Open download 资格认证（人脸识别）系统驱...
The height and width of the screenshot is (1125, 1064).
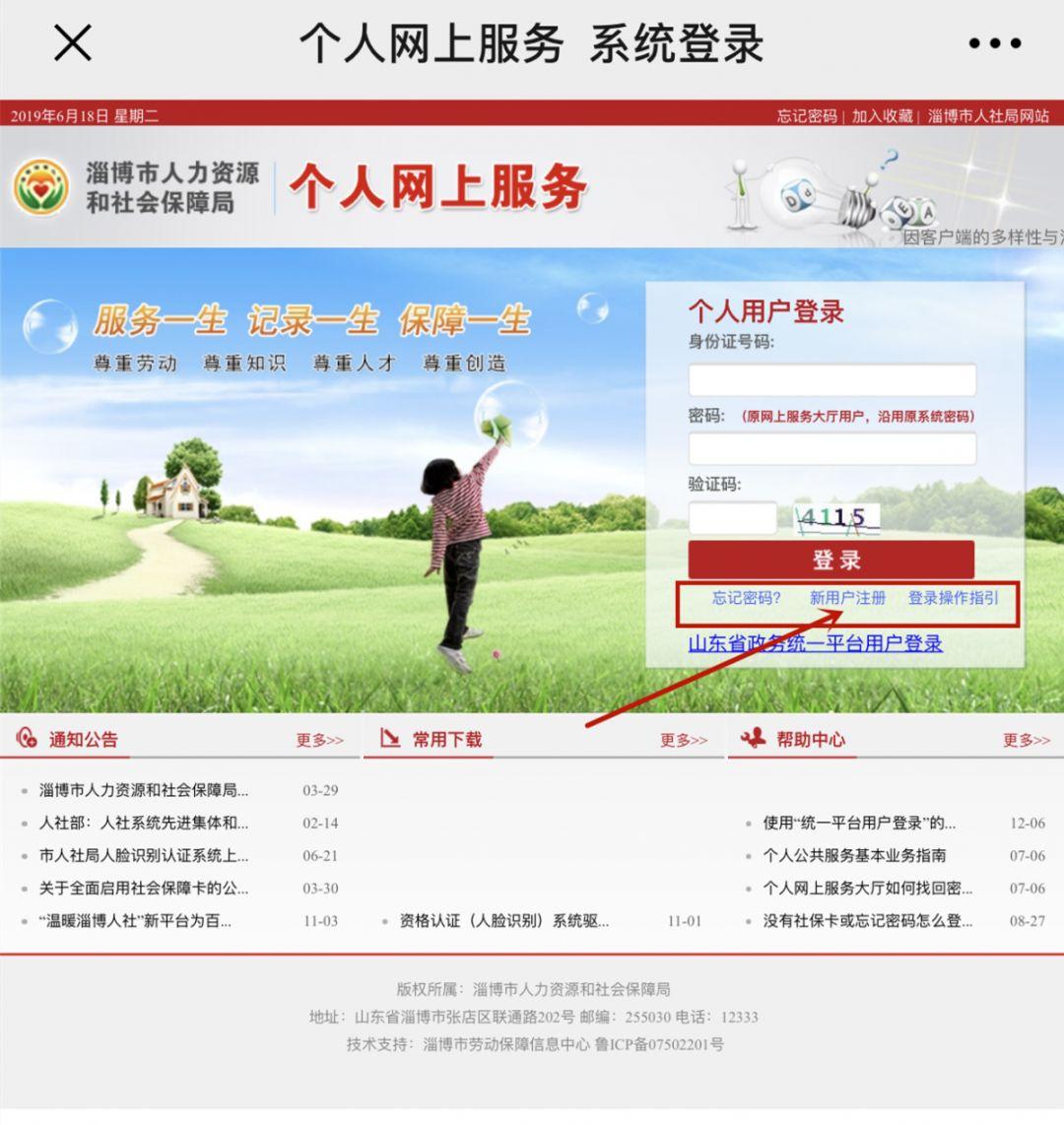point(503,921)
